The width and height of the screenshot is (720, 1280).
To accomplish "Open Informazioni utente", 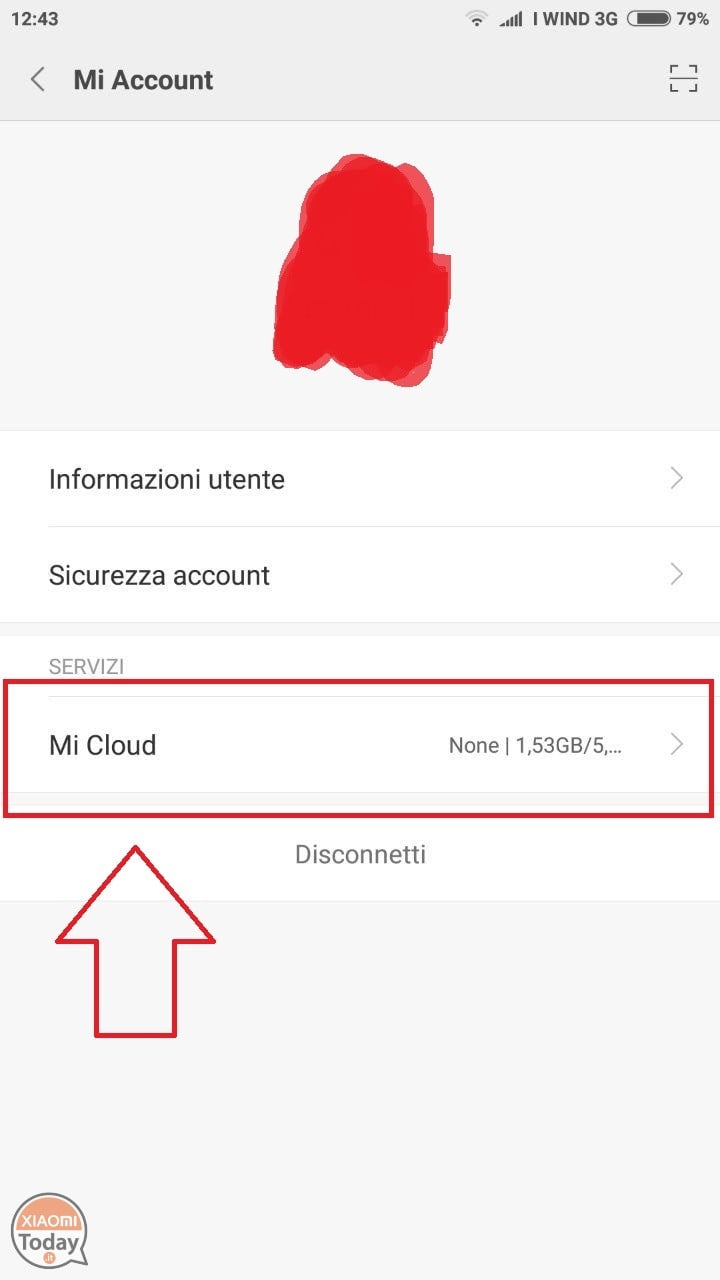I will pyautogui.click(x=360, y=479).
